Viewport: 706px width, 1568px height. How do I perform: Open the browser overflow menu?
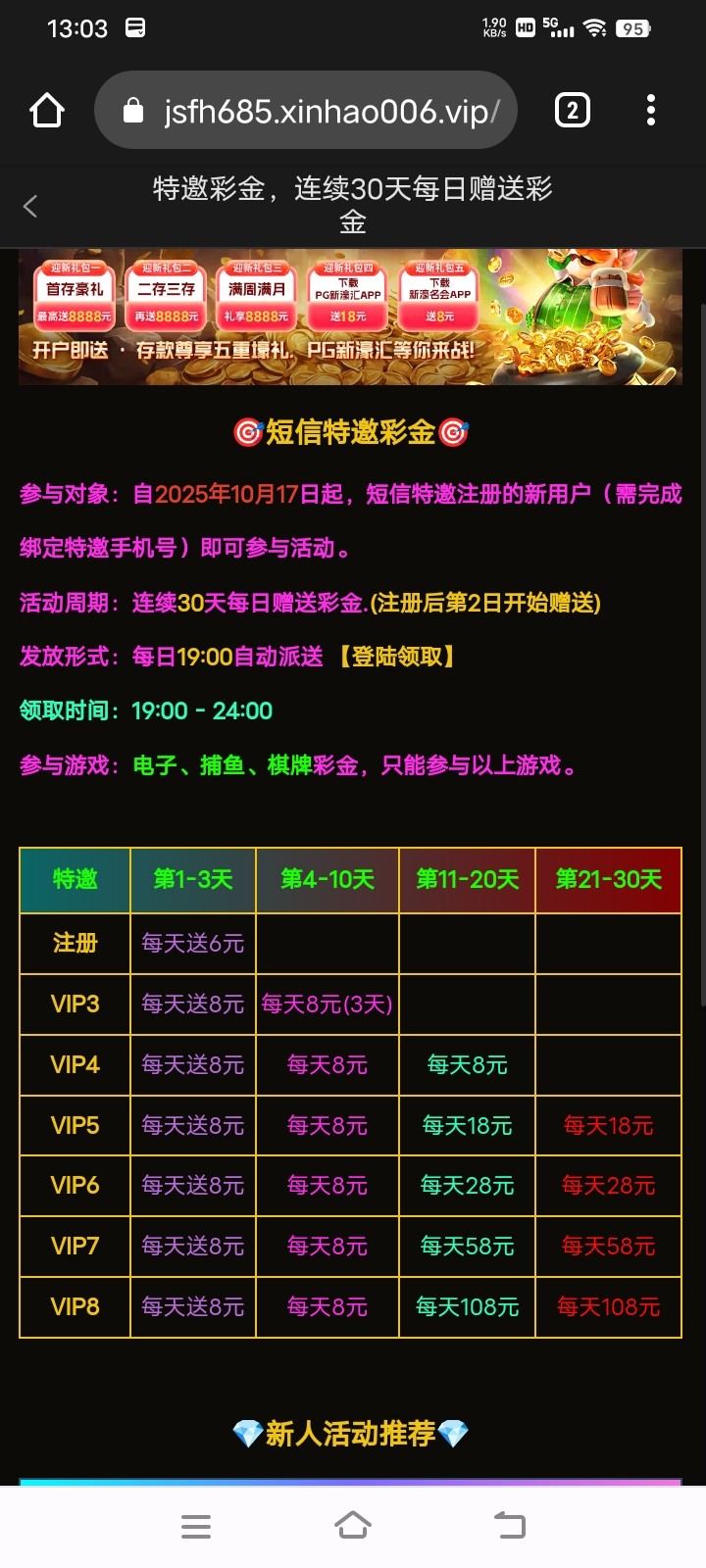point(650,111)
